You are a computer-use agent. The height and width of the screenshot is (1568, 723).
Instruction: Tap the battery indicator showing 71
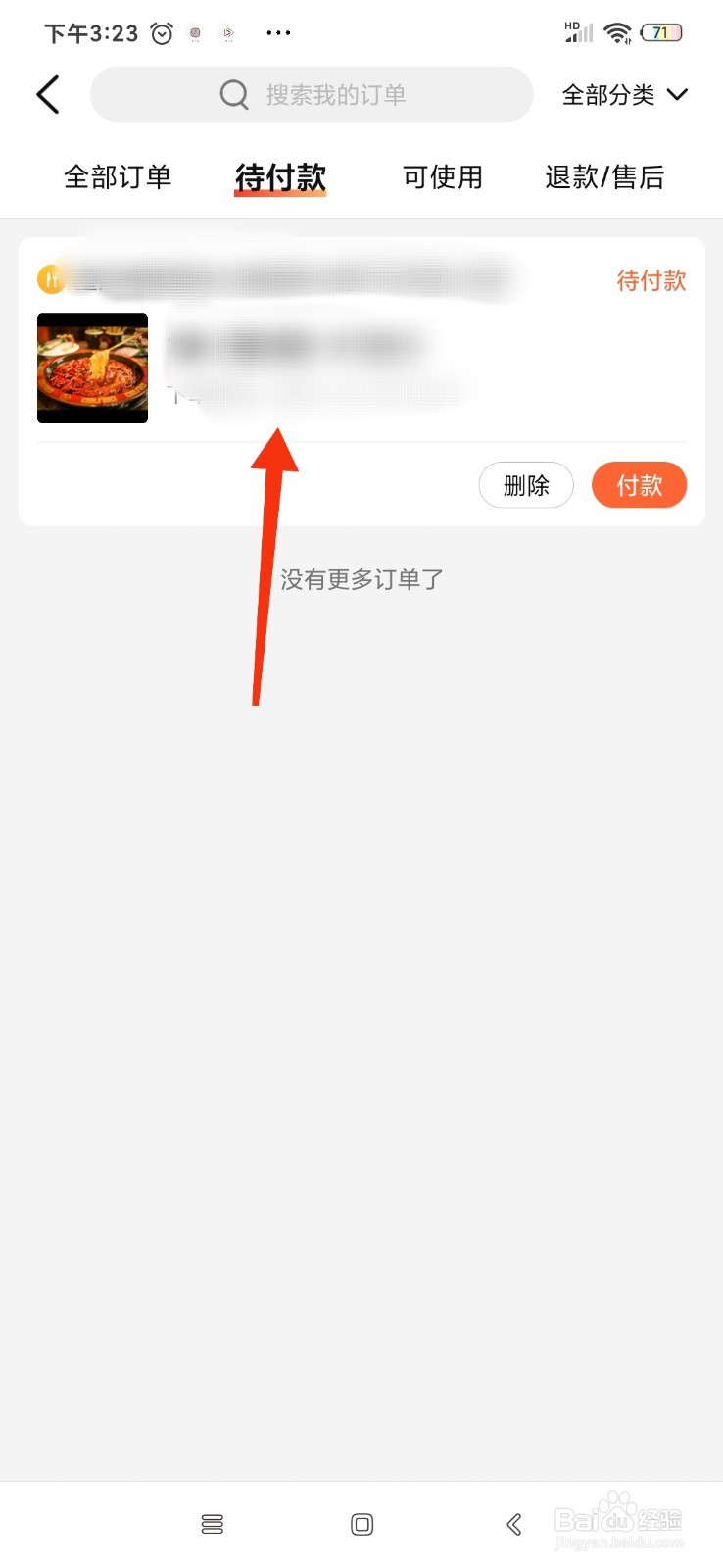662,31
